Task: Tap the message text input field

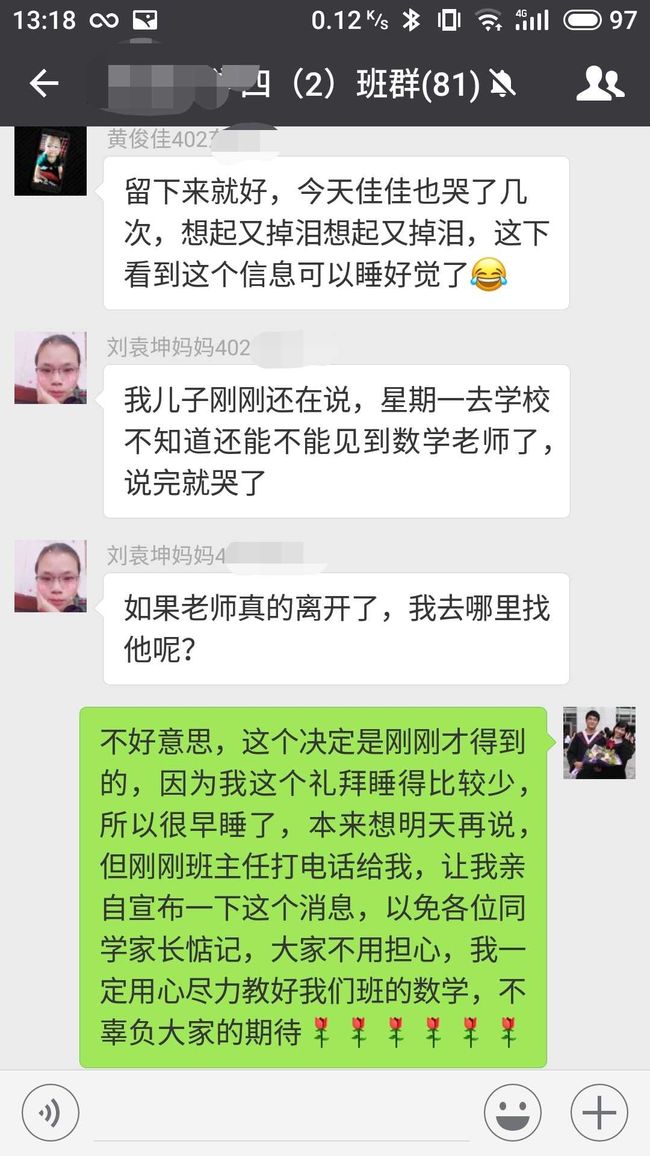Action: point(281,1113)
